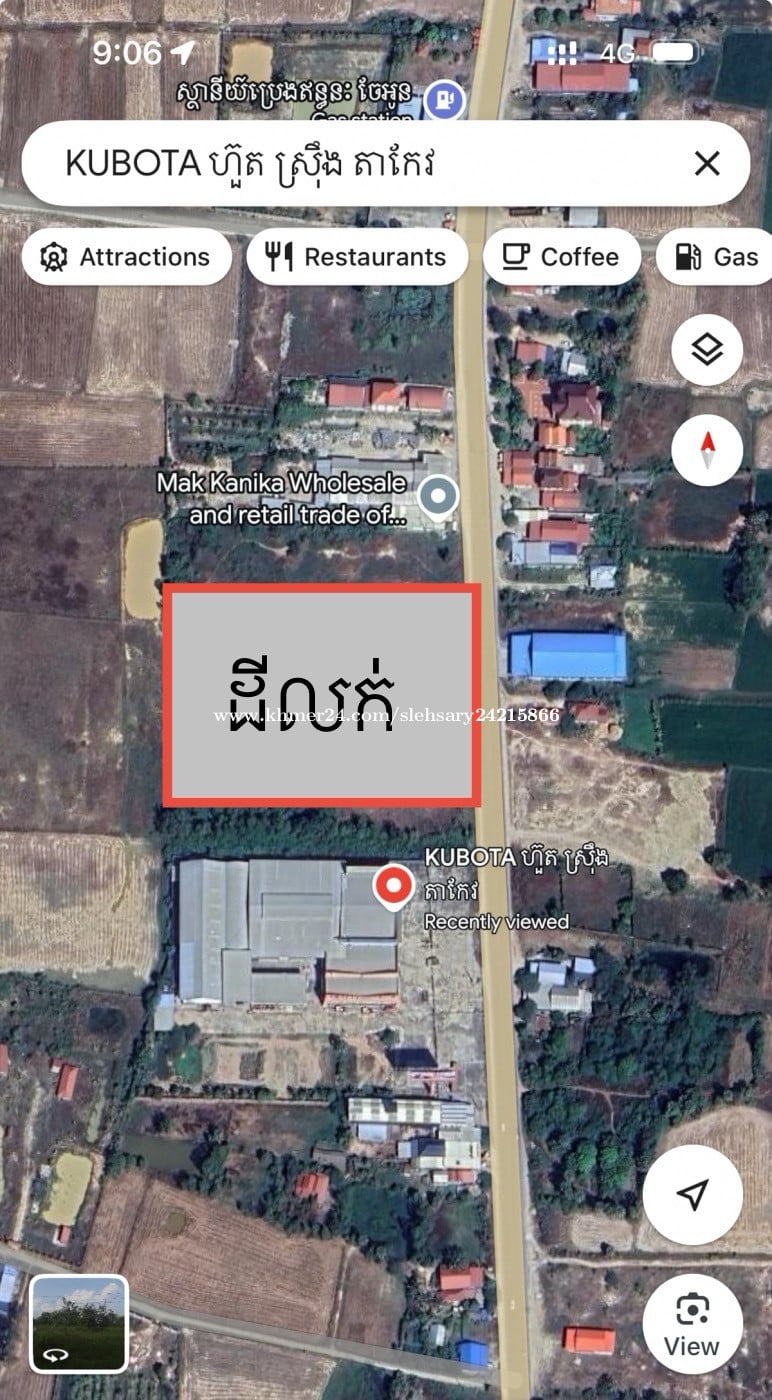Image resolution: width=772 pixels, height=1400 pixels.
Task: Open the map layers button
Action: 707,350
